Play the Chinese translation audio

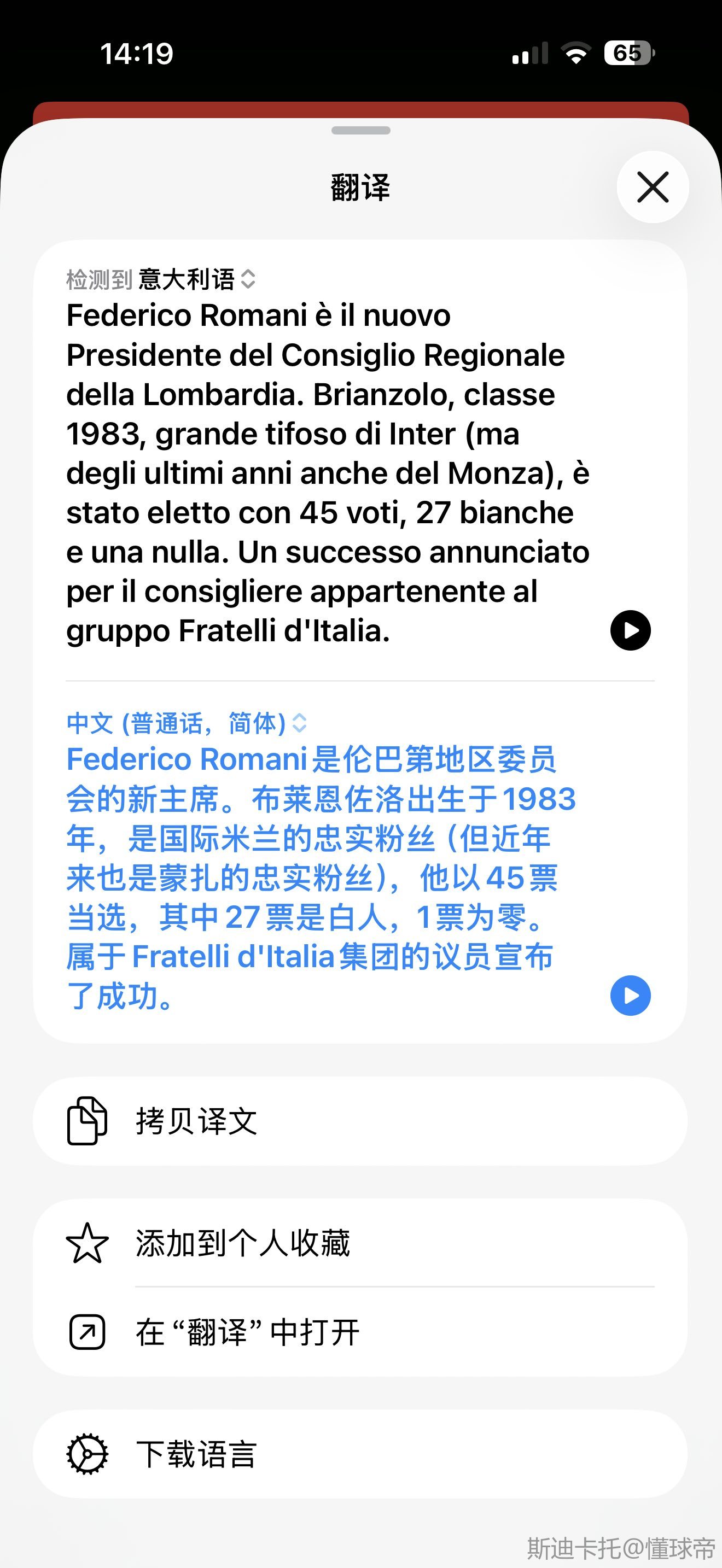click(x=630, y=996)
